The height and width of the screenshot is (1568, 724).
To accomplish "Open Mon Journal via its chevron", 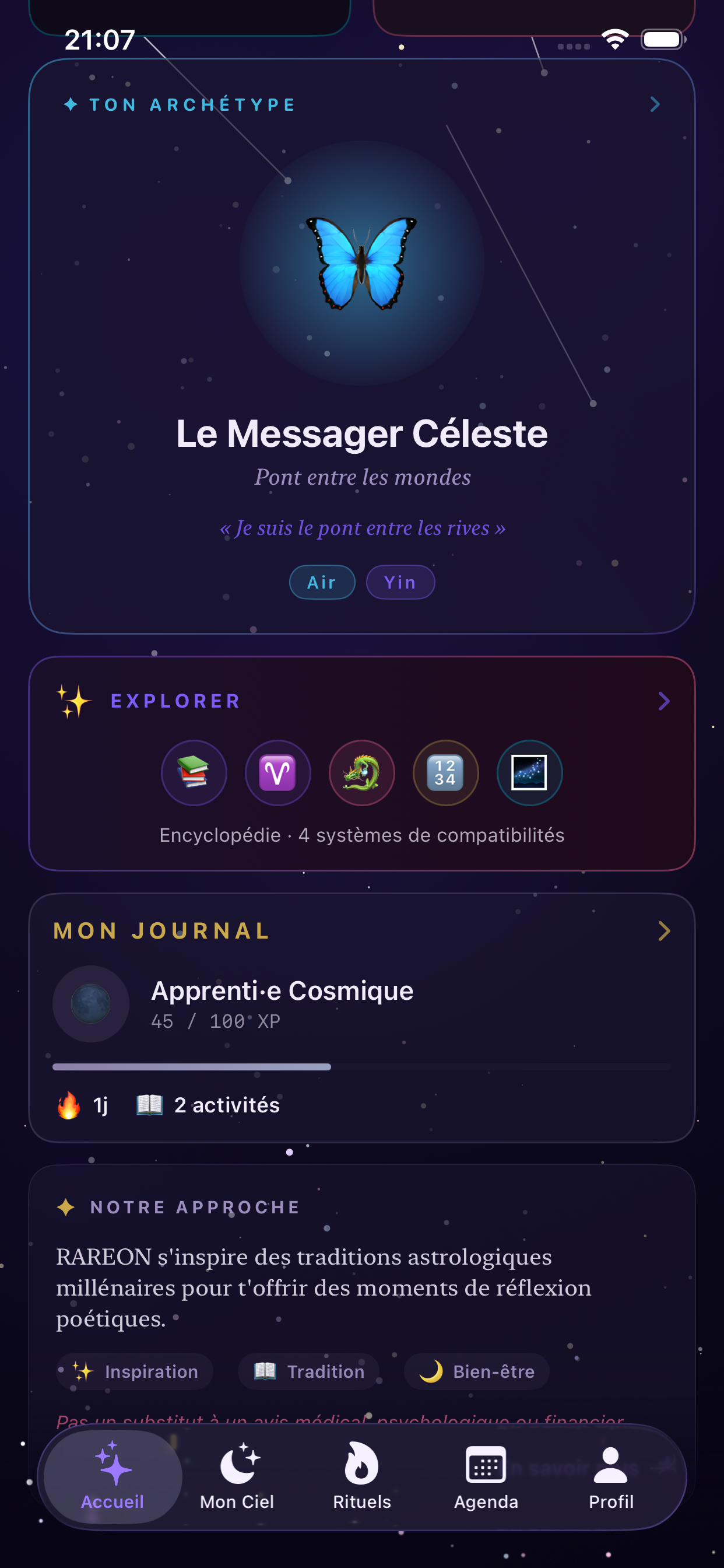I will [x=664, y=930].
